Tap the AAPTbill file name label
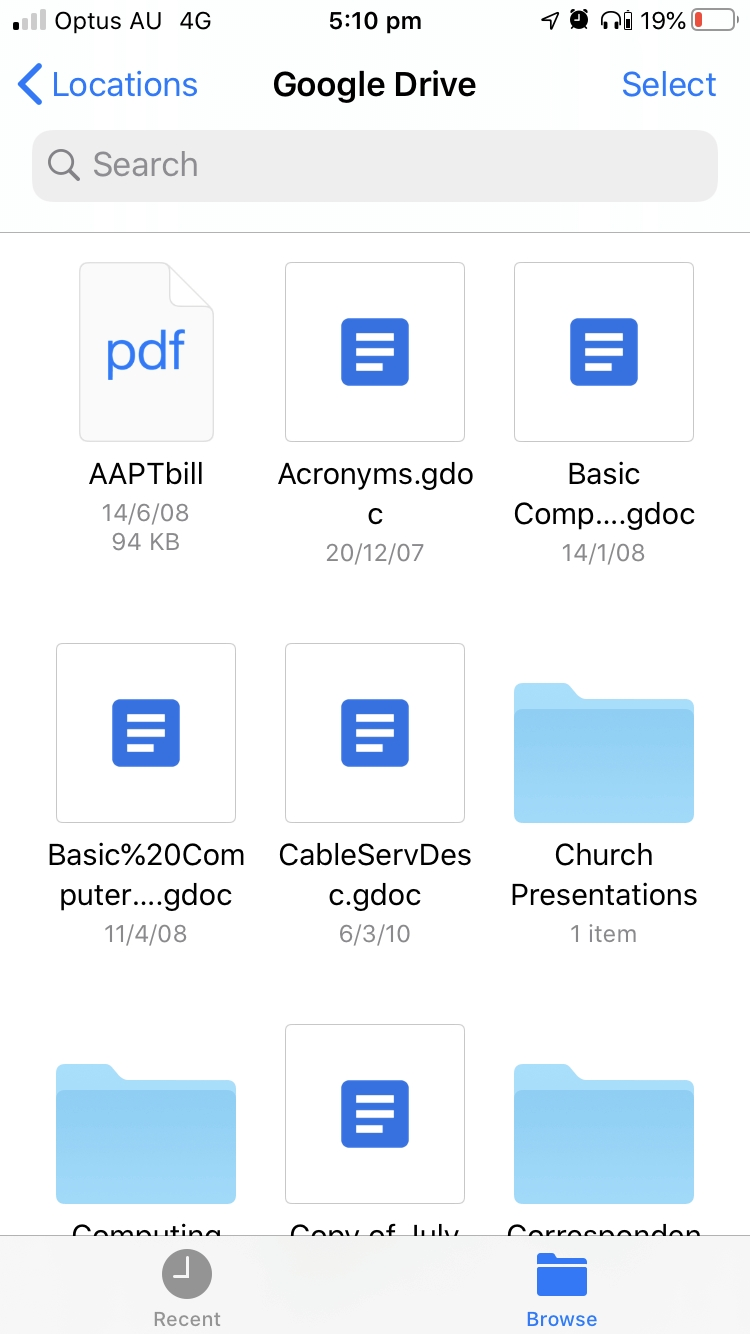 point(146,473)
